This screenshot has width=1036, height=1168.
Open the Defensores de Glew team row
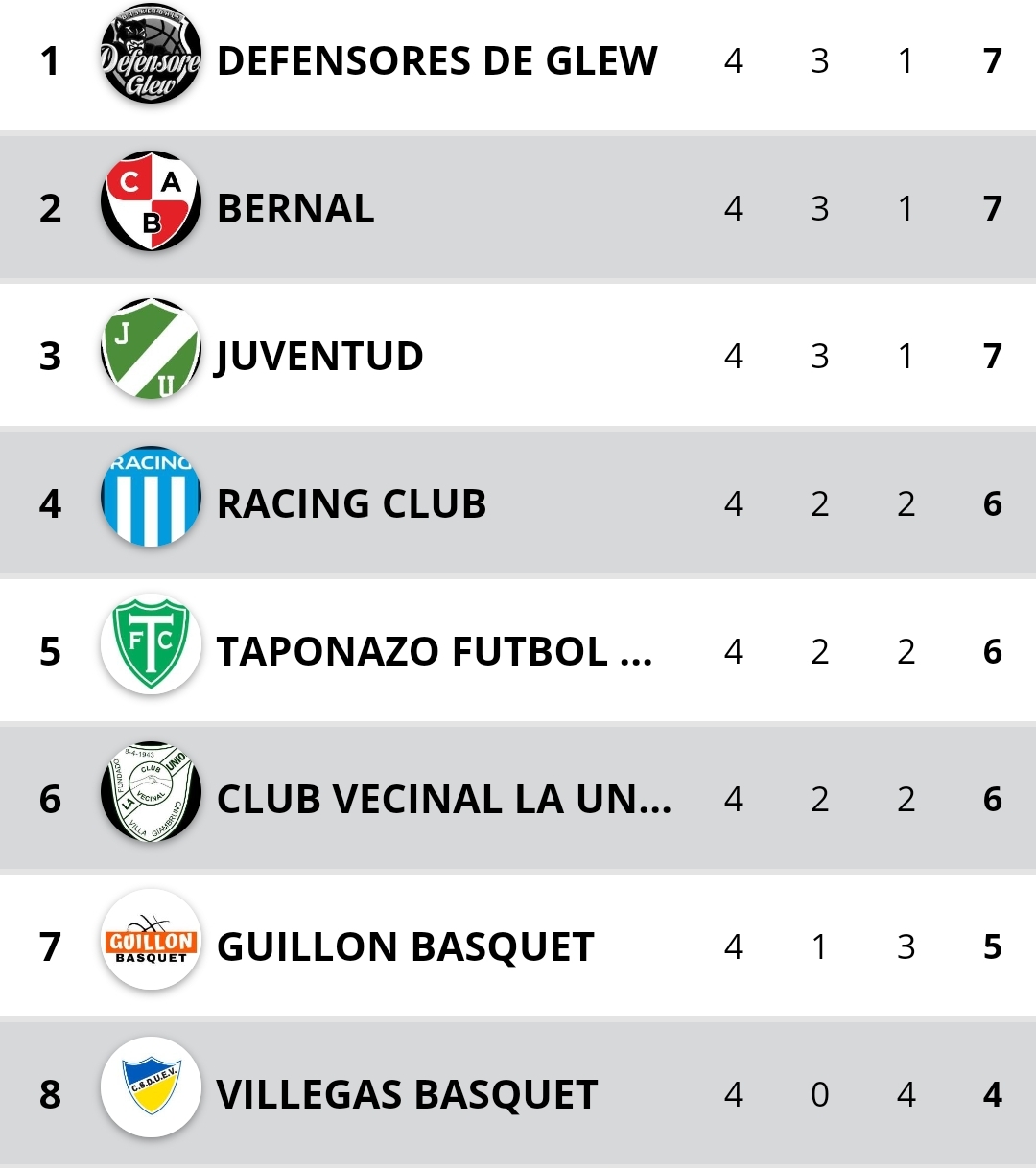coord(436,61)
